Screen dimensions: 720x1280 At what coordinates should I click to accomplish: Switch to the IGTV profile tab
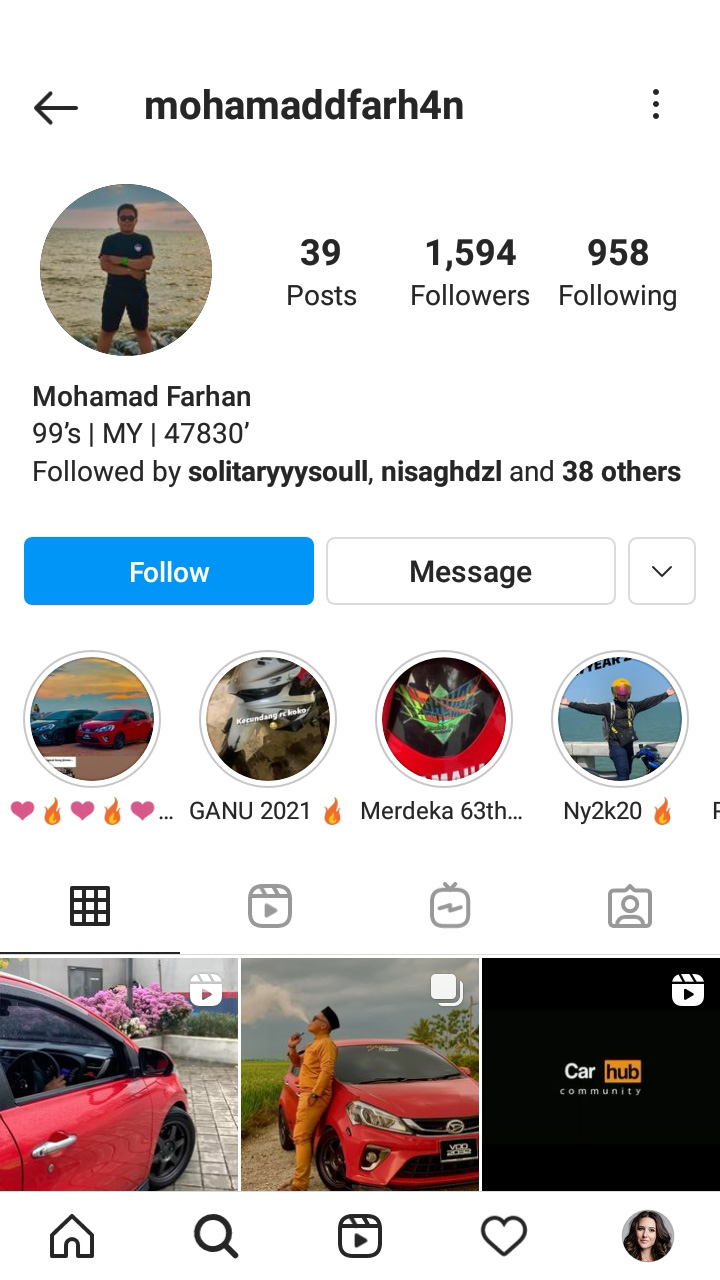pos(450,907)
